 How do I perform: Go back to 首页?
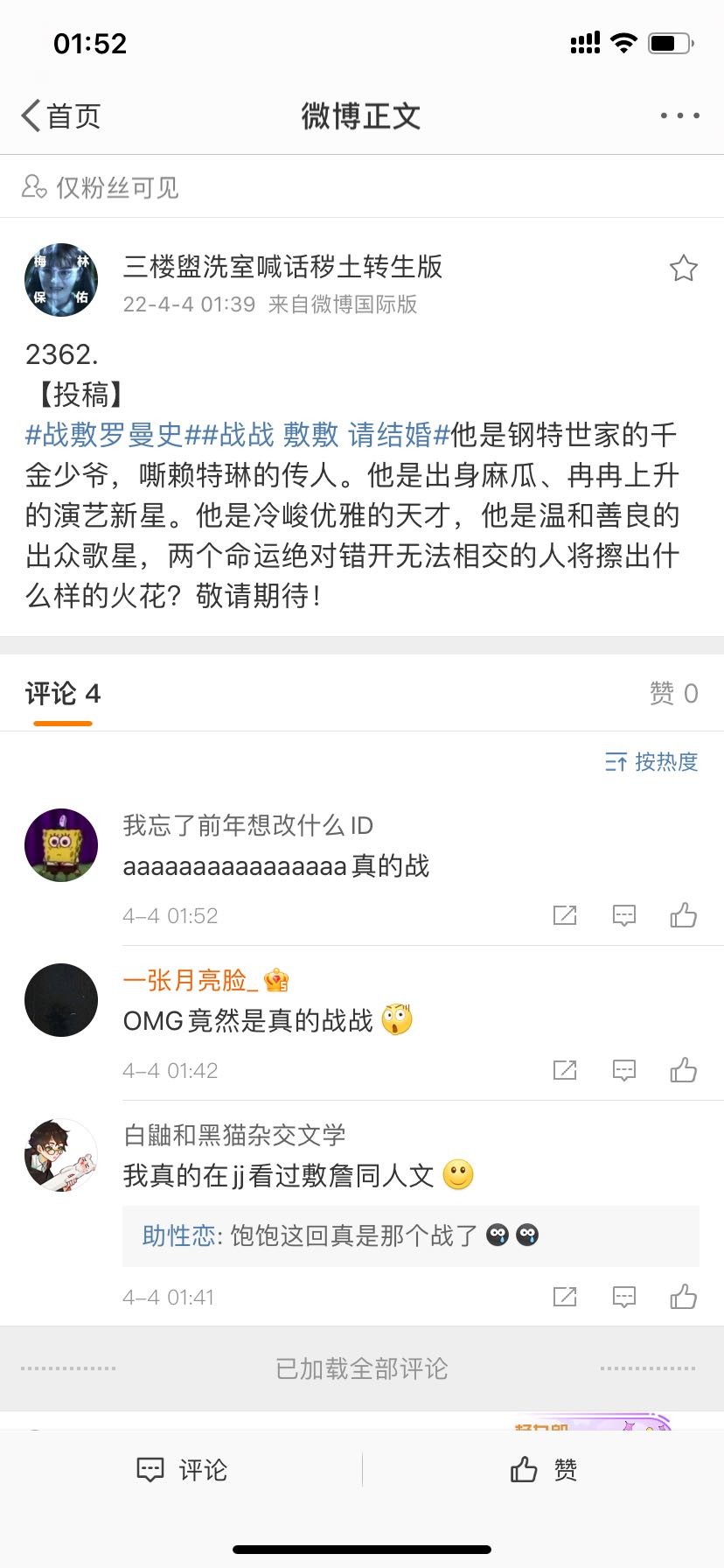[61, 115]
